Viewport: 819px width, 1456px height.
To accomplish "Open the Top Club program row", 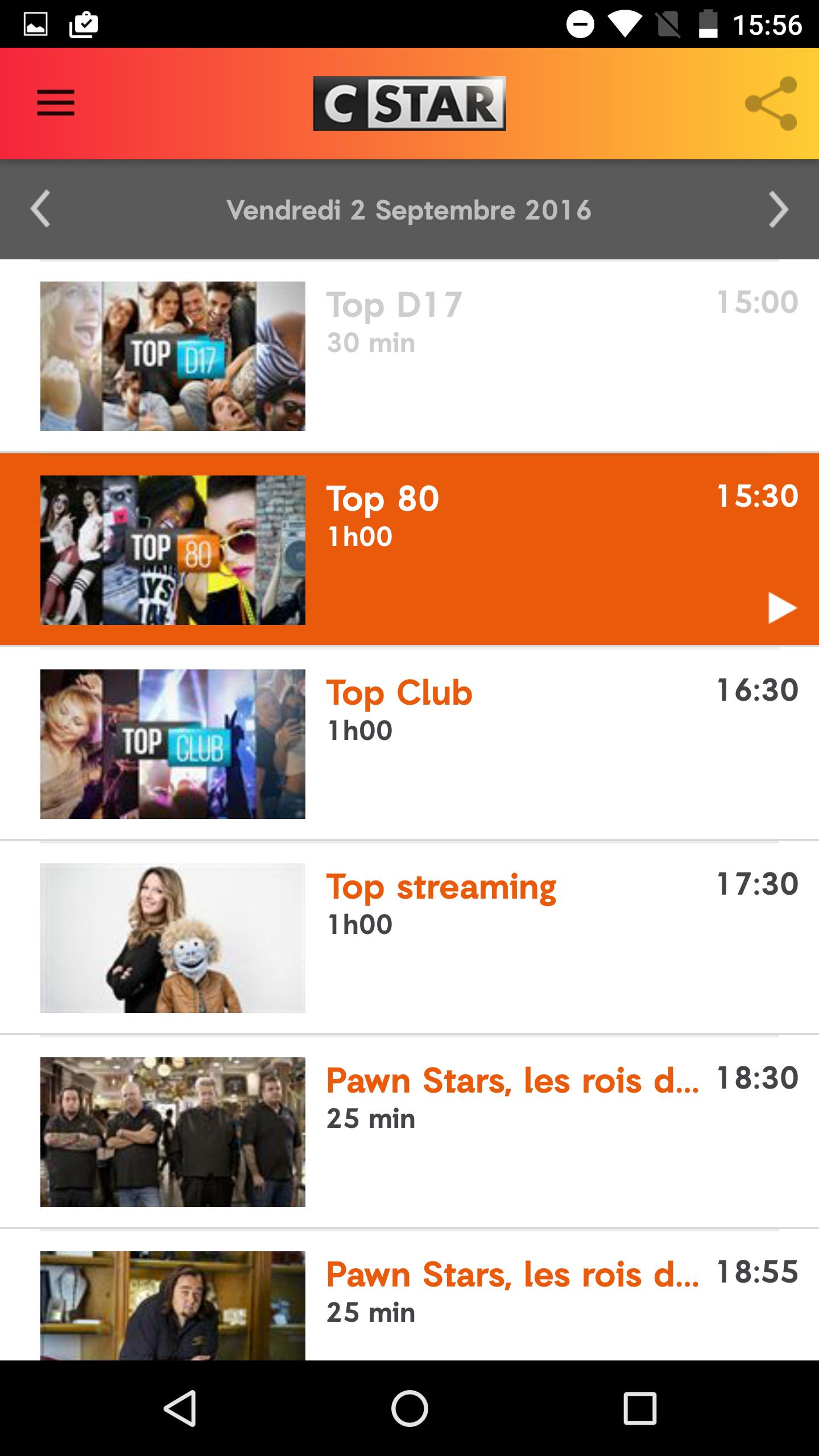I will [409, 744].
